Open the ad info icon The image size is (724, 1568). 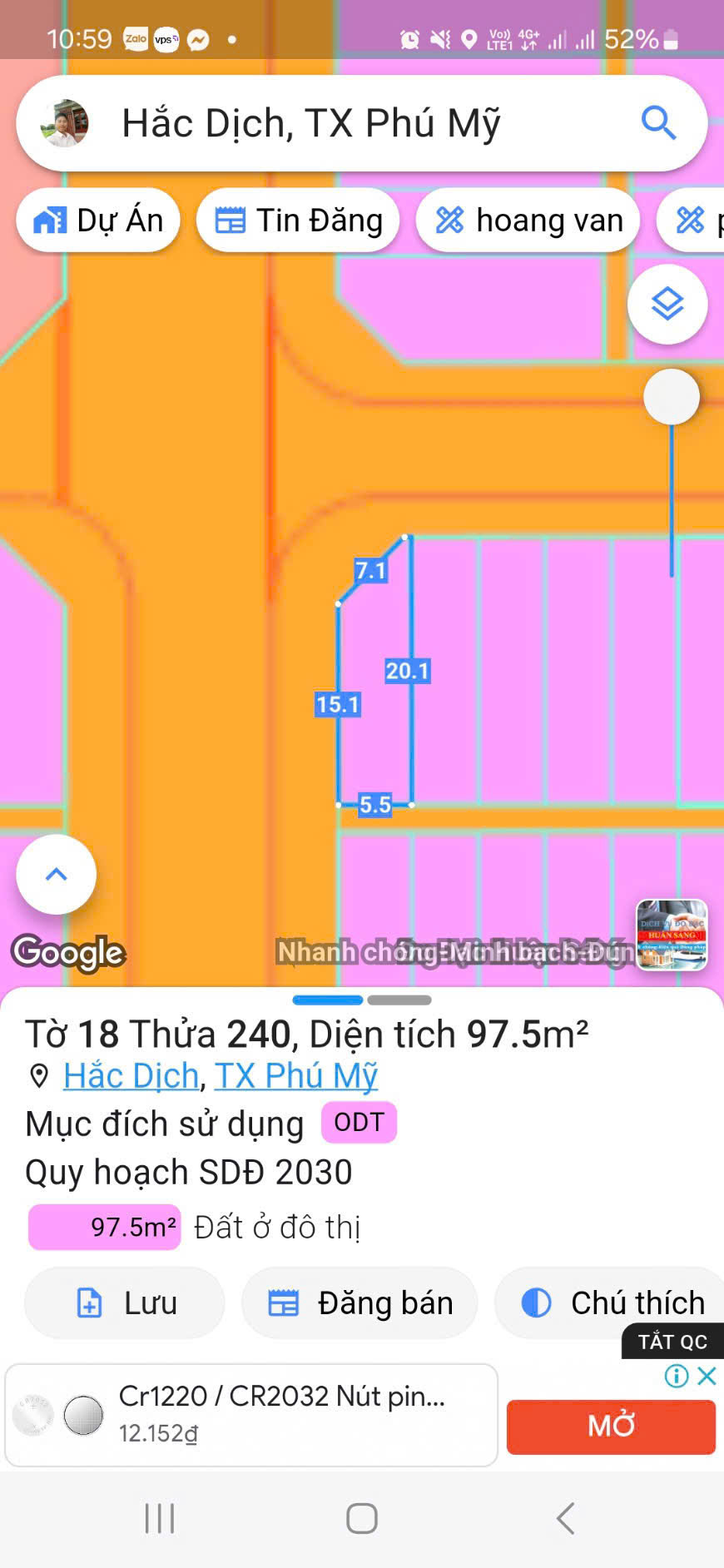(676, 1376)
